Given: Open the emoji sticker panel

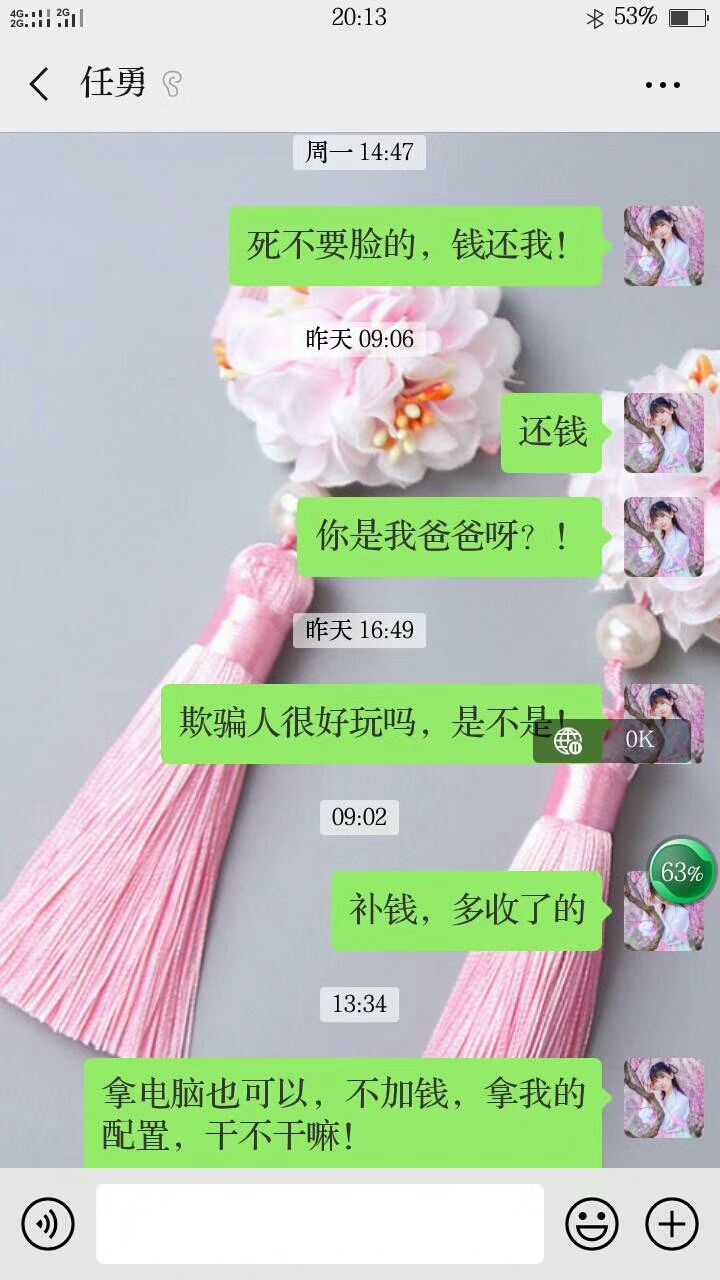Looking at the screenshot, I should click(592, 1223).
